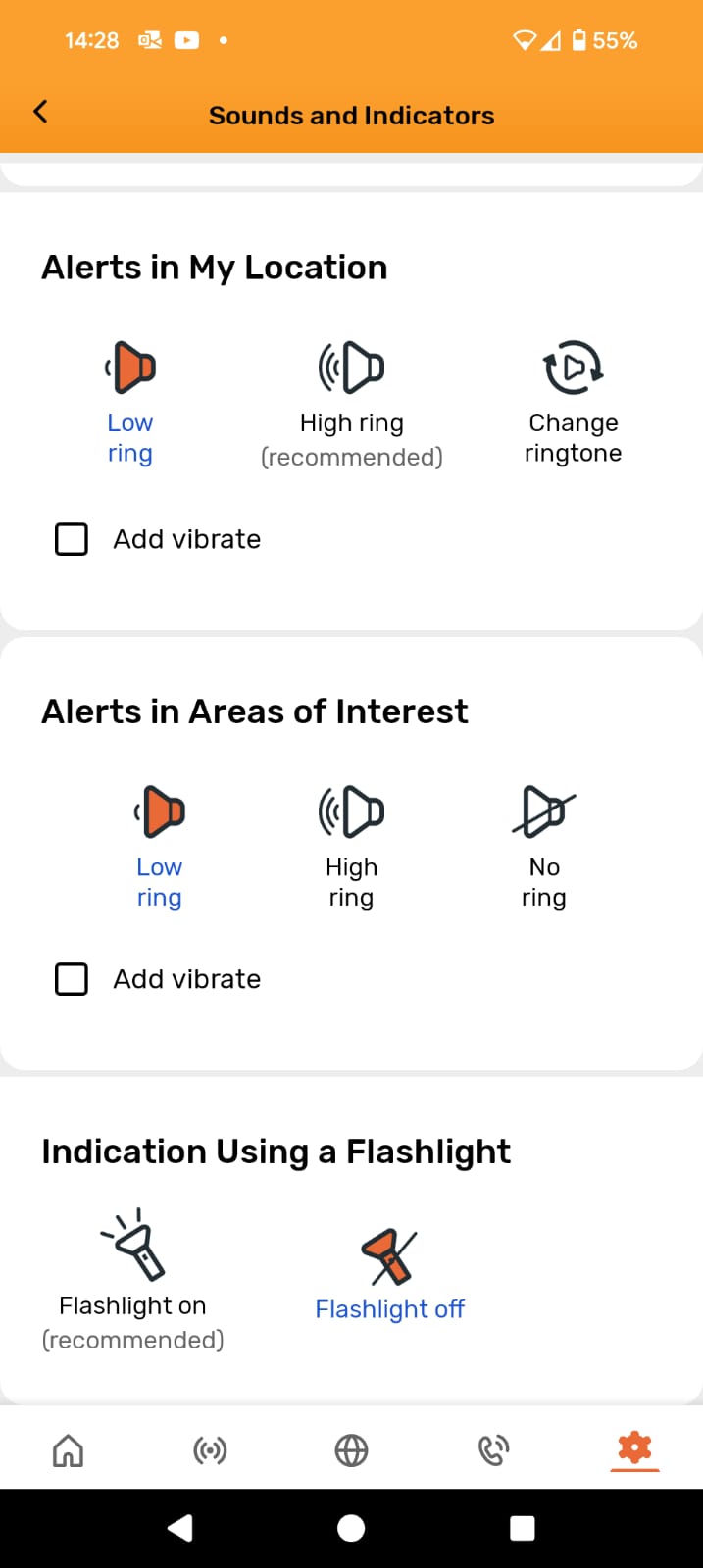Open the broadcast alerts tab
The height and width of the screenshot is (1568, 703).
point(210,1449)
